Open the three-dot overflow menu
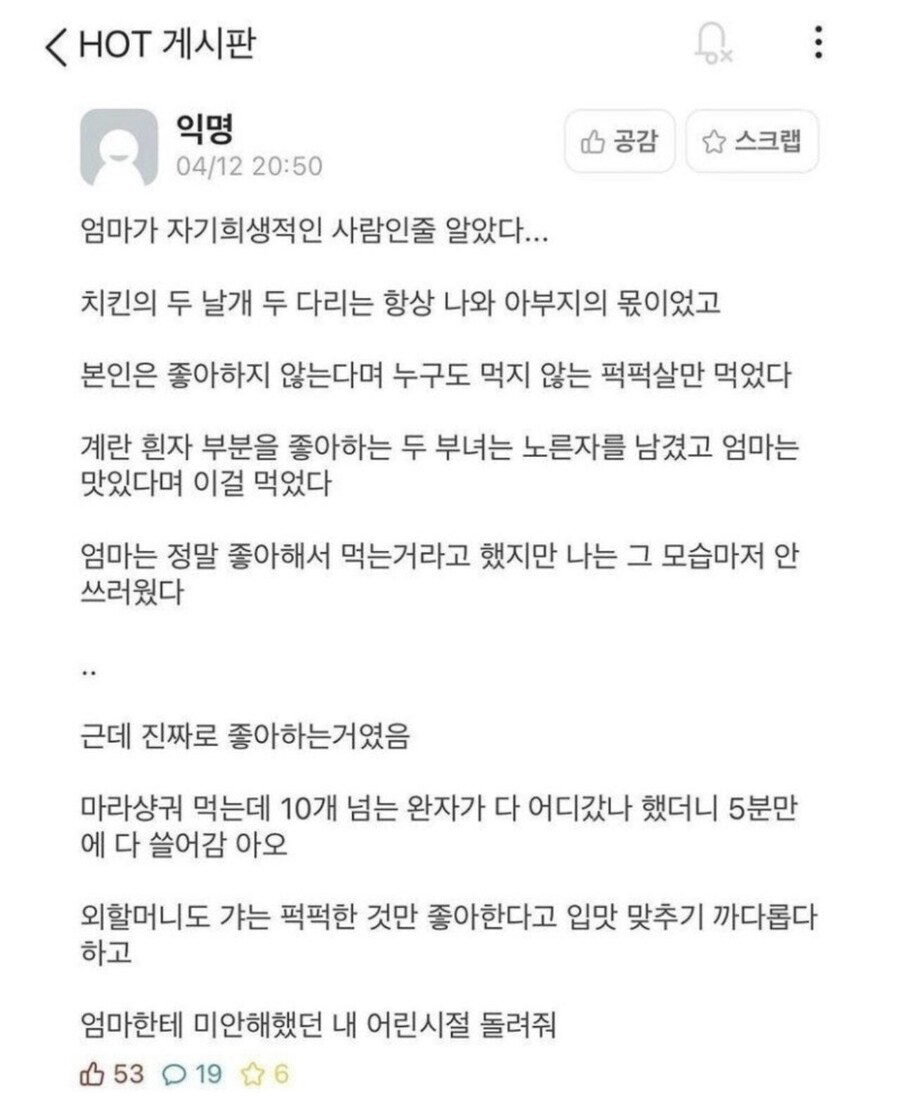This screenshot has height=1112, width=900. [819, 43]
